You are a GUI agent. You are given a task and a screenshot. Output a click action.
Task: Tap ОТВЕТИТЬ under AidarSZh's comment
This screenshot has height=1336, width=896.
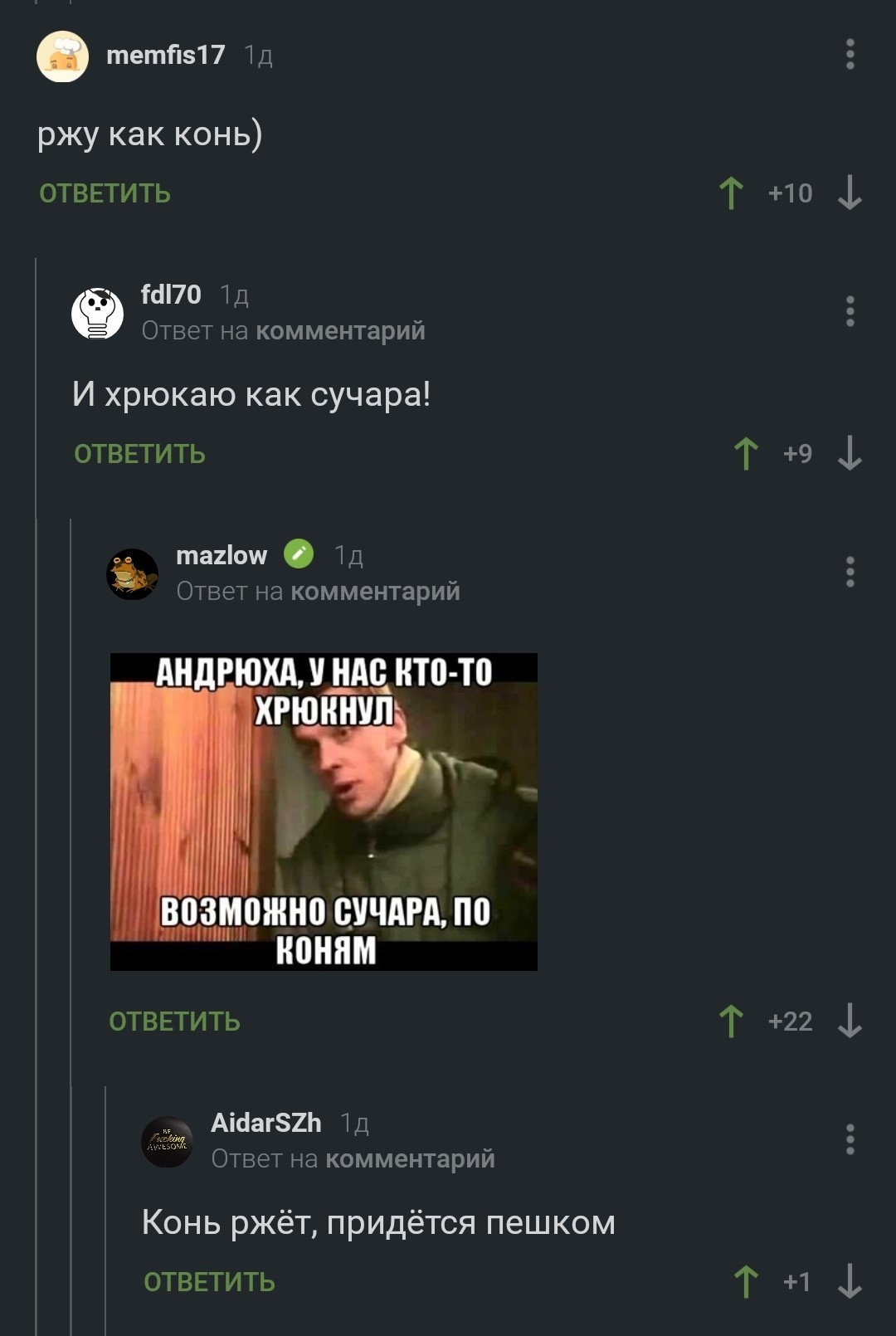click(x=209, y=1282)
